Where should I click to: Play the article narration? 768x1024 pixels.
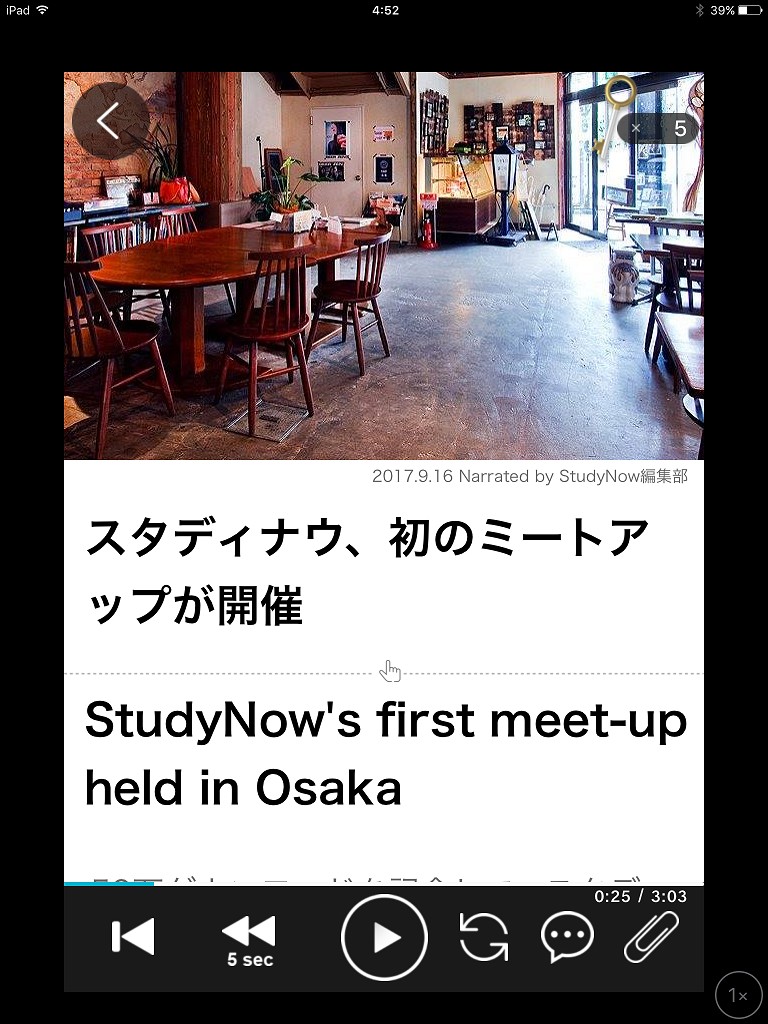coord(384,937)
